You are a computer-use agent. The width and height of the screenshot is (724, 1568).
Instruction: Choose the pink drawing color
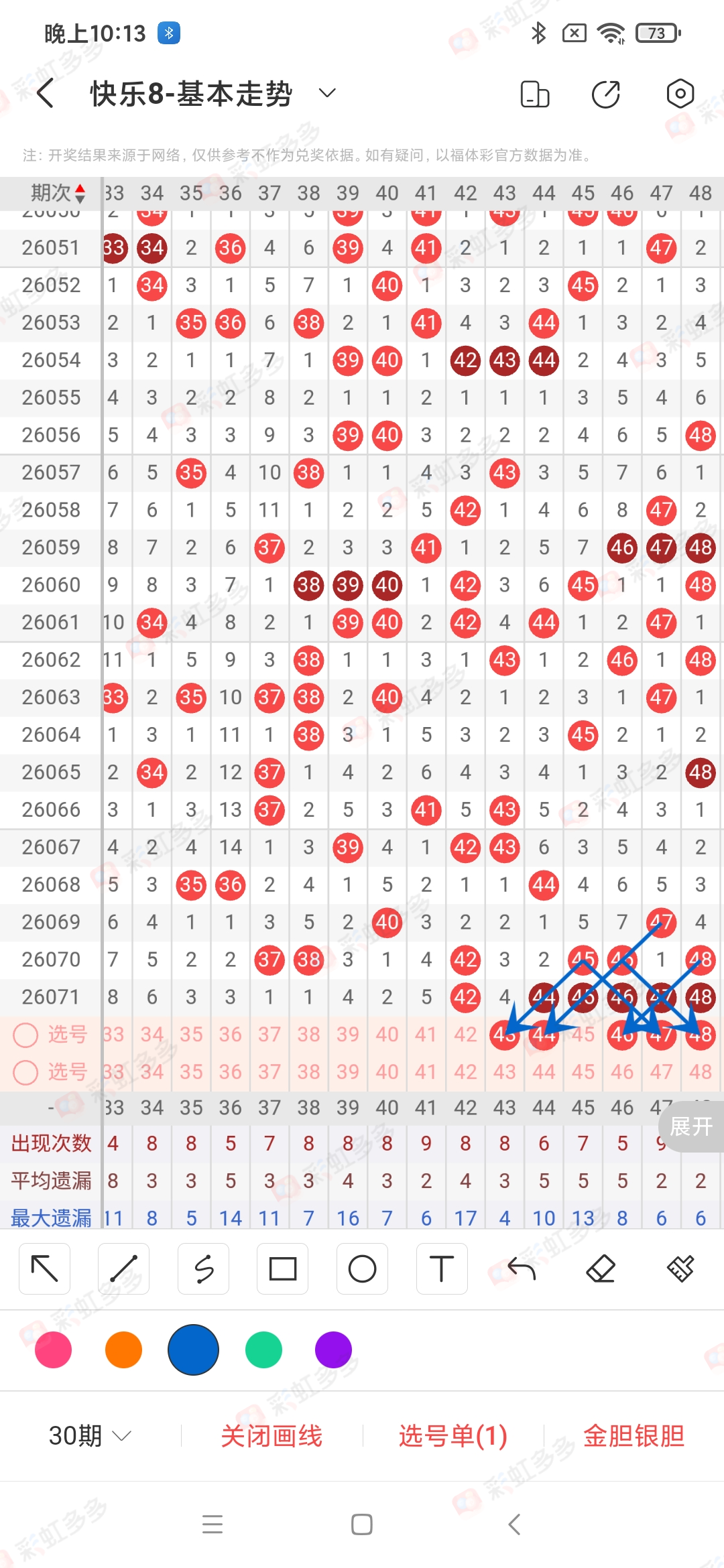coord(54,1350)
